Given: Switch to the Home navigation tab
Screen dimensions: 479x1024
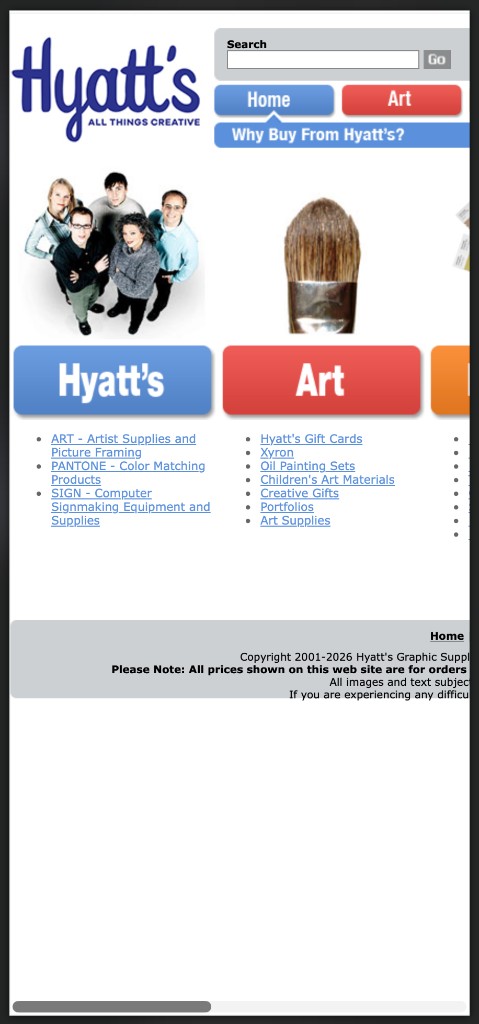Looking at the screenshot, I should pos(274,100).
